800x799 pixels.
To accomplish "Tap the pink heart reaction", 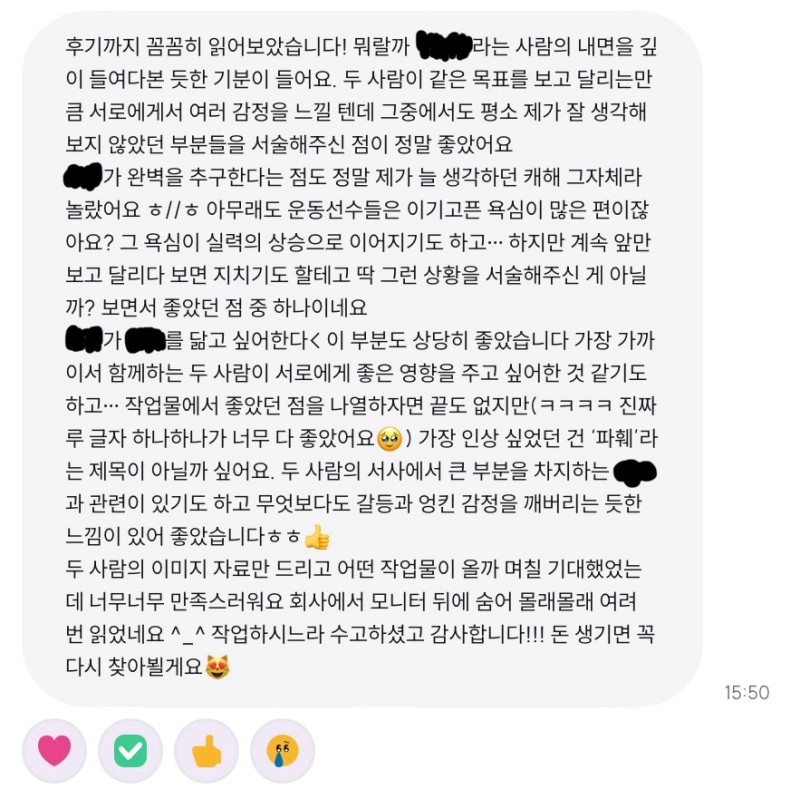I will (55, 751).
